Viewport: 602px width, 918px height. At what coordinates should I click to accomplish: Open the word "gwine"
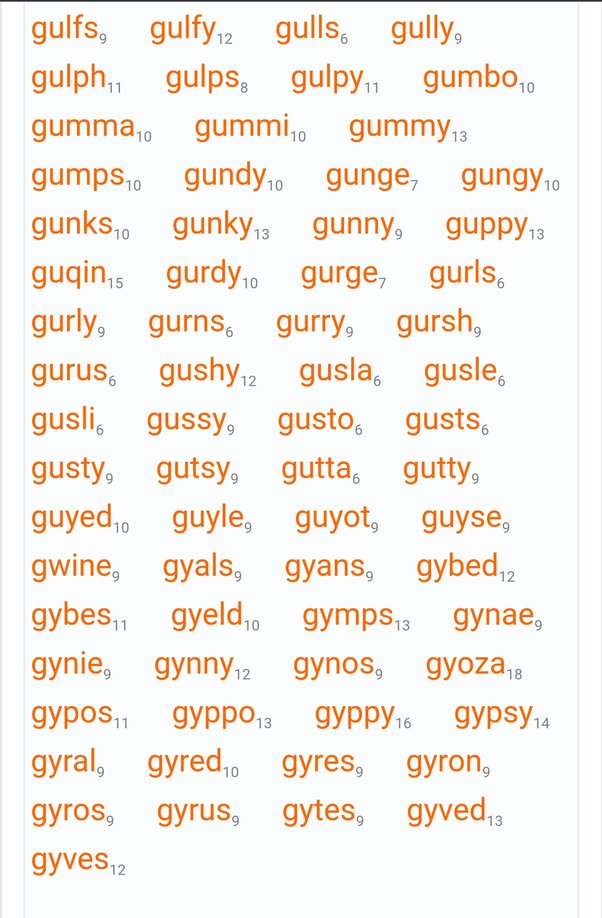click(70, 568)
